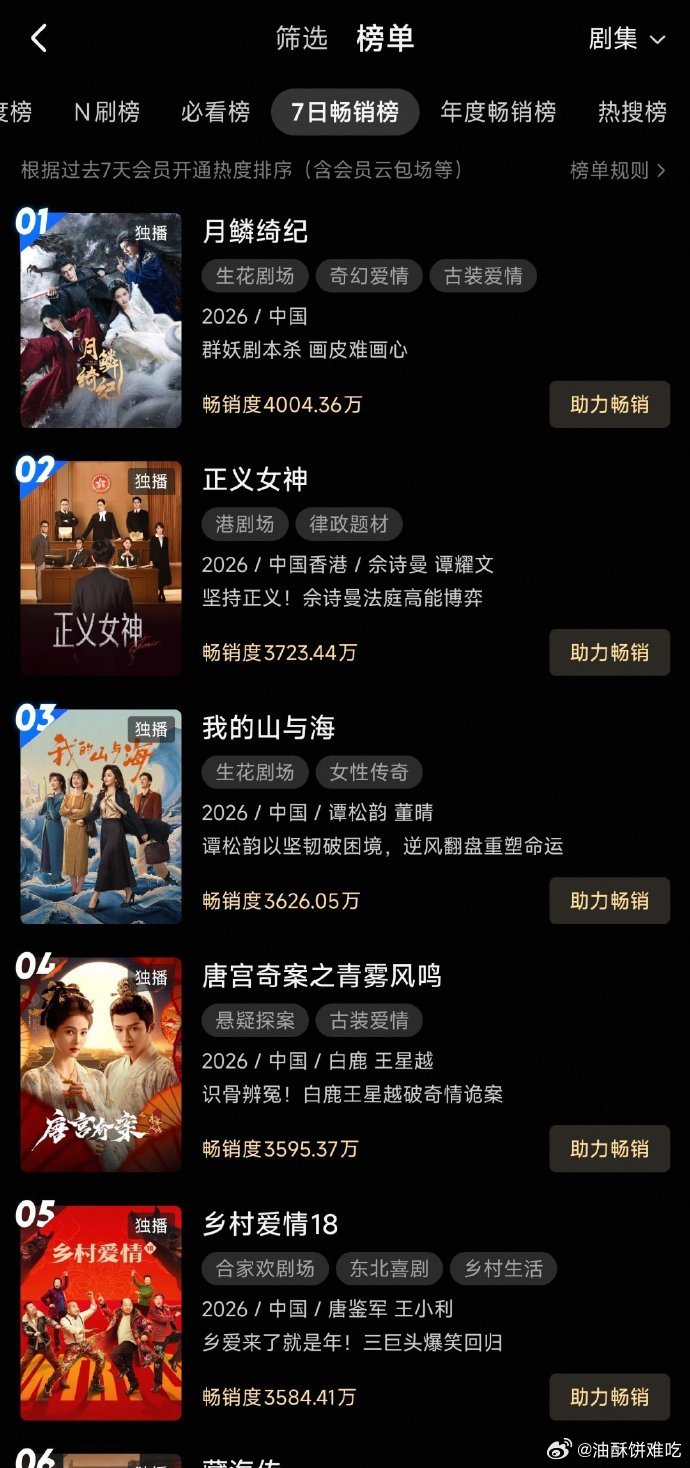
Task: Switch to the N剧榜 tab
Action: click(107, 112)
